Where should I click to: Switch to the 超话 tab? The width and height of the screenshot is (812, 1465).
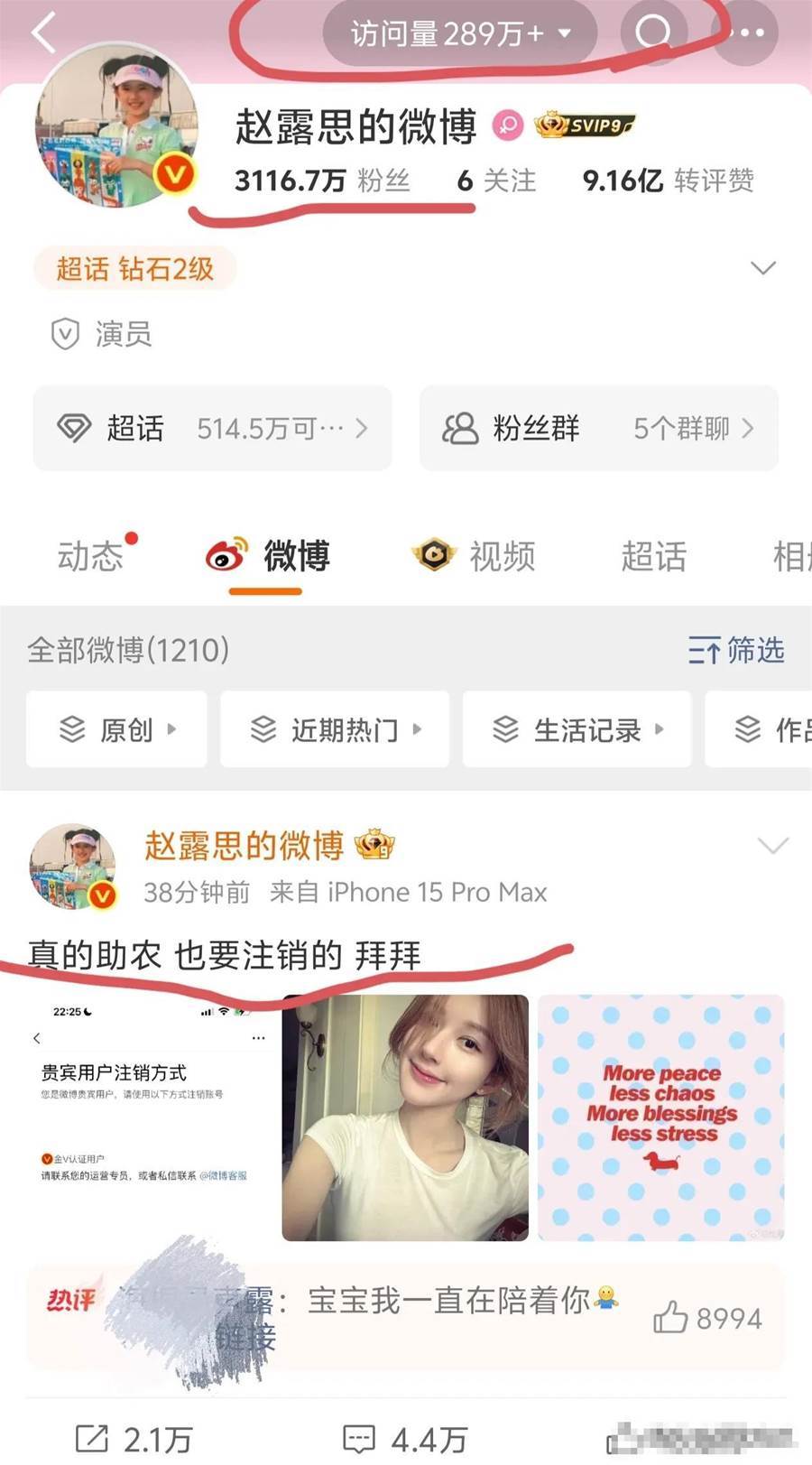(653, 556)
